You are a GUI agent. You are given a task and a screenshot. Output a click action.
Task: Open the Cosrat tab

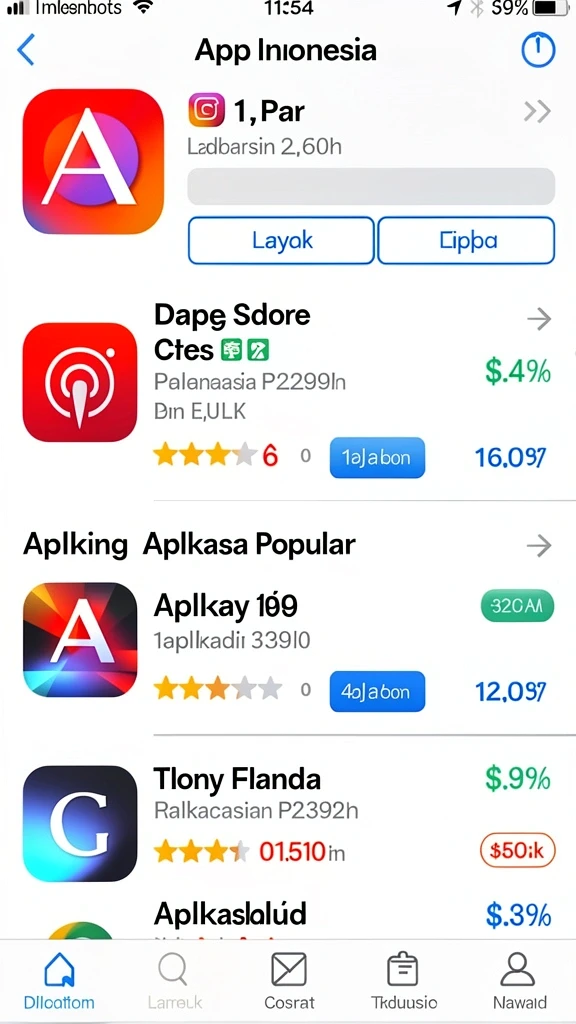point(289,981)
